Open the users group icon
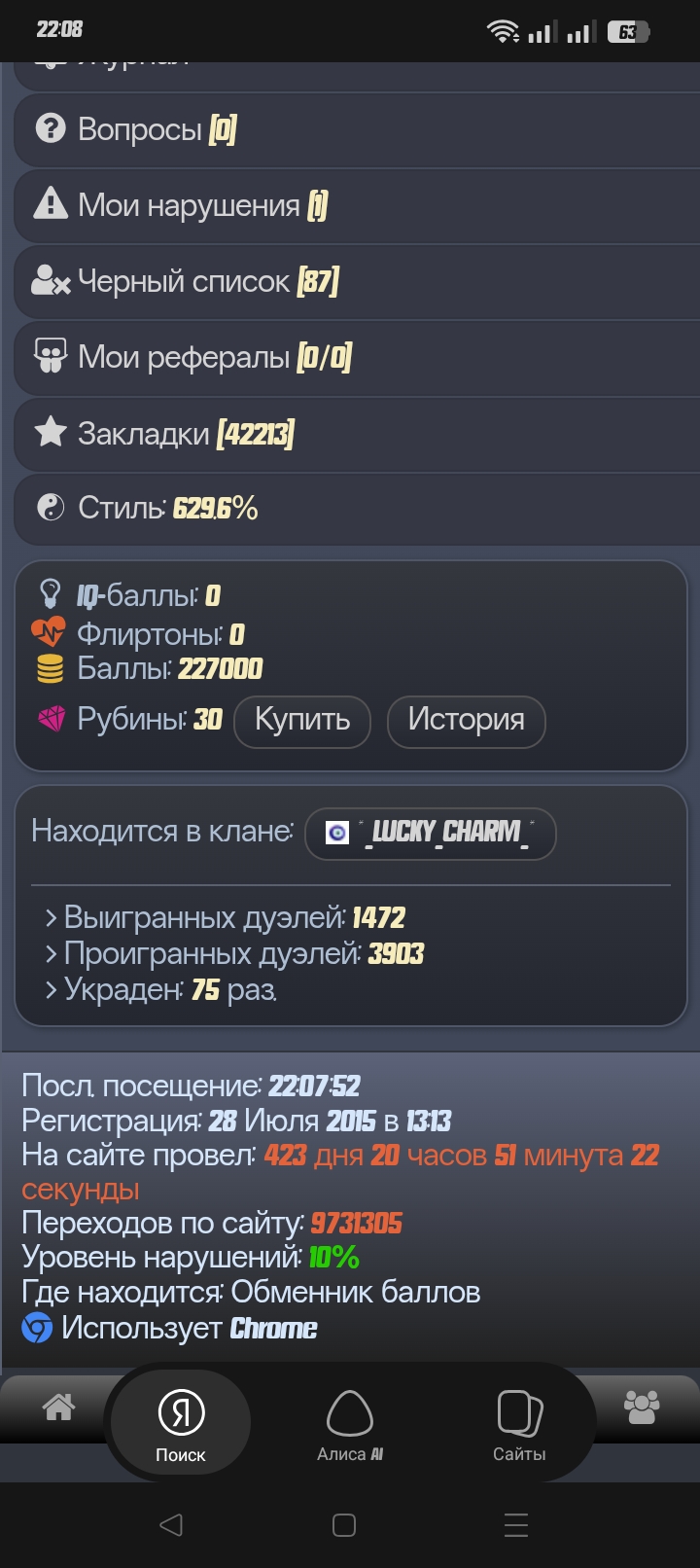700x1568 pixels. 642,1407
